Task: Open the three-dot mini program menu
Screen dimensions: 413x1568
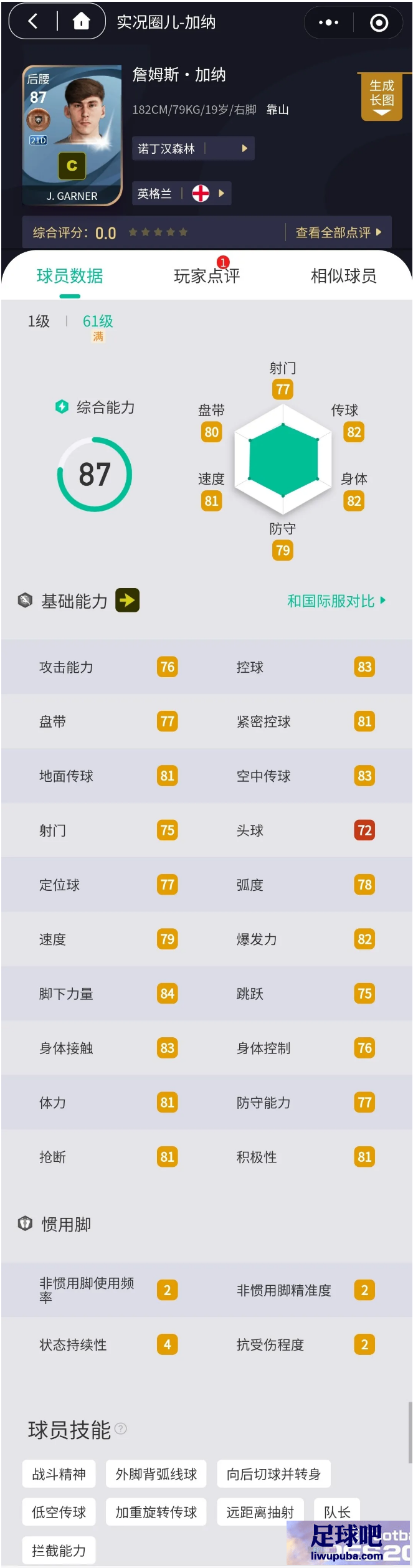Action: click(x=328, y=23)
